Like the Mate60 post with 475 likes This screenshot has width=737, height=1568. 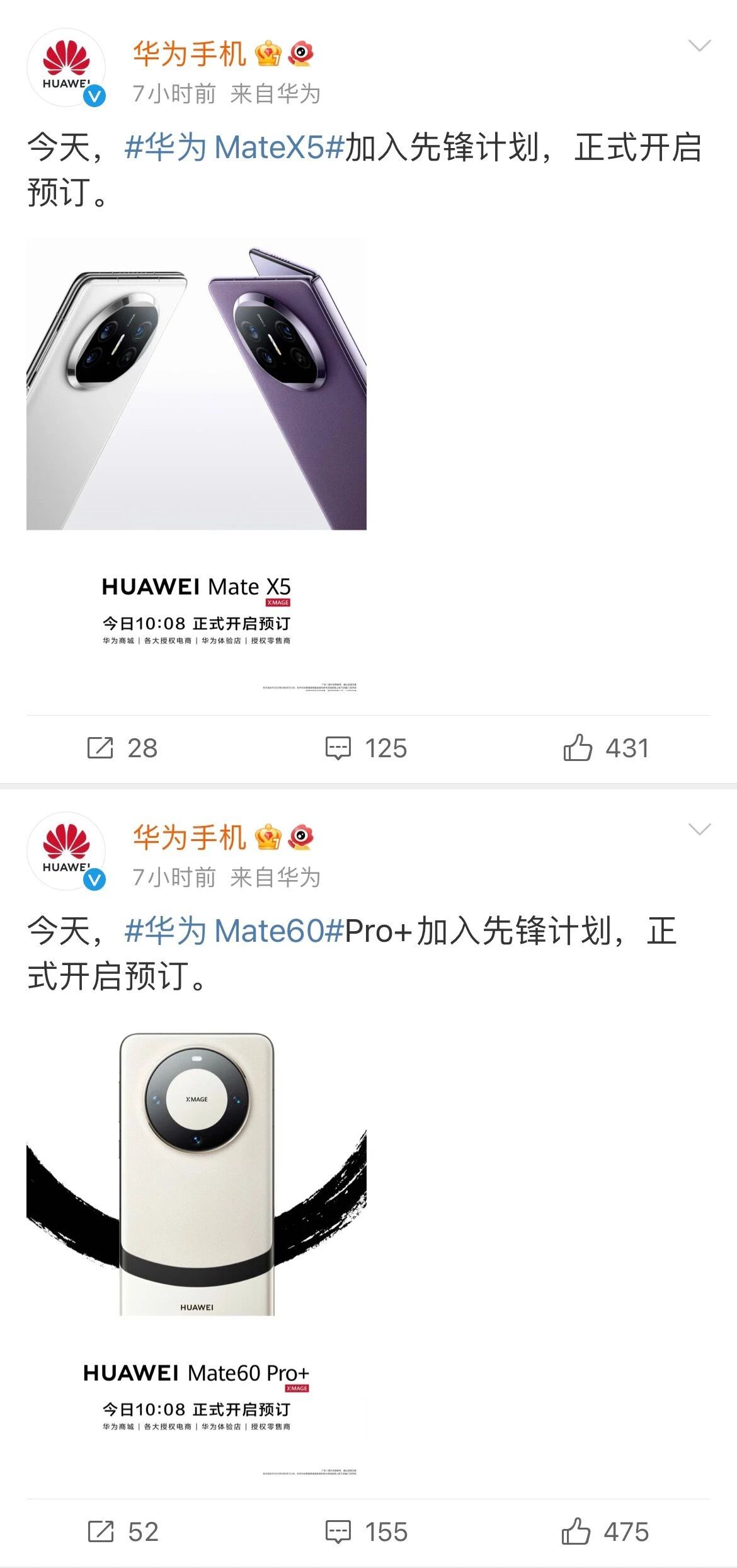[x=605, y=1531]
